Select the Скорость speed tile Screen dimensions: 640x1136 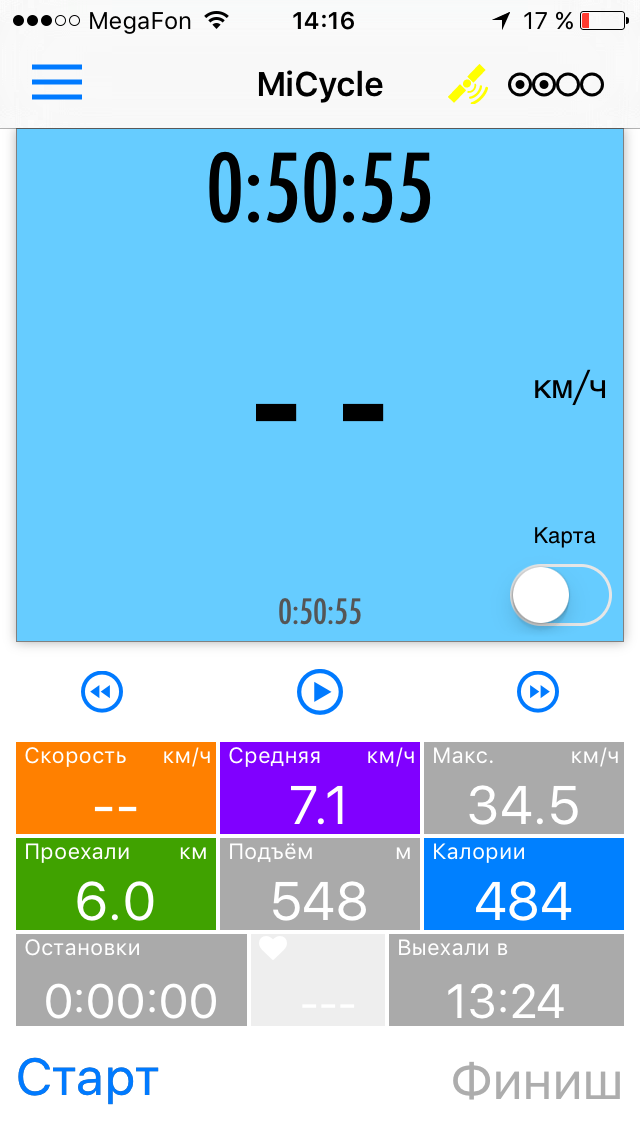click(x=116, y=788)
